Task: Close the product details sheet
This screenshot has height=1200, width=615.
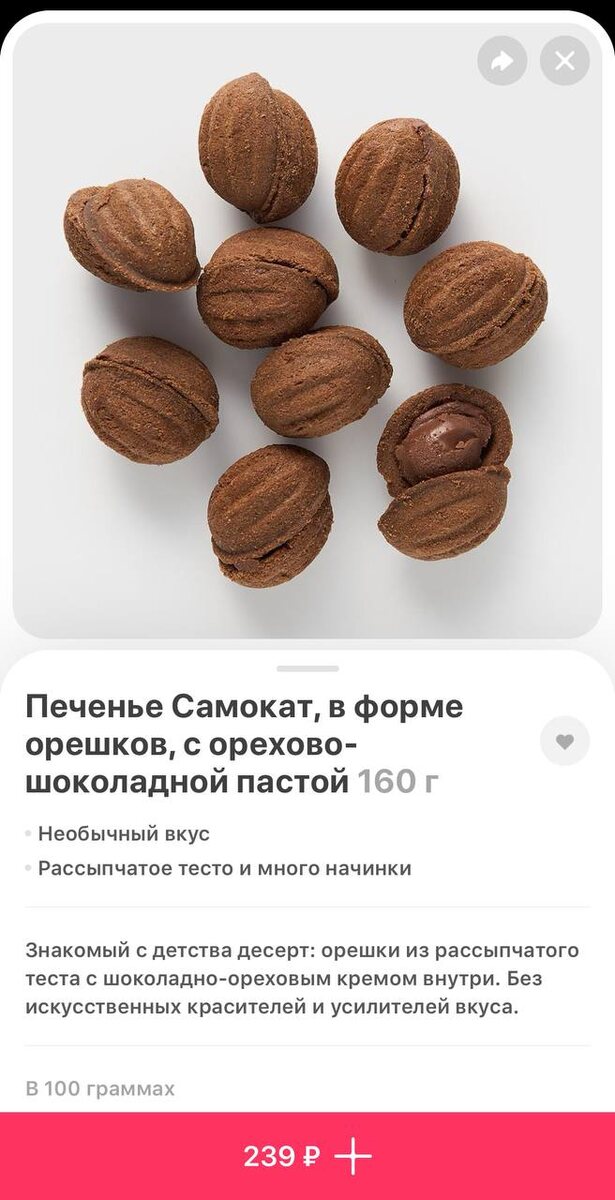Action: click(x=565, y=61)
